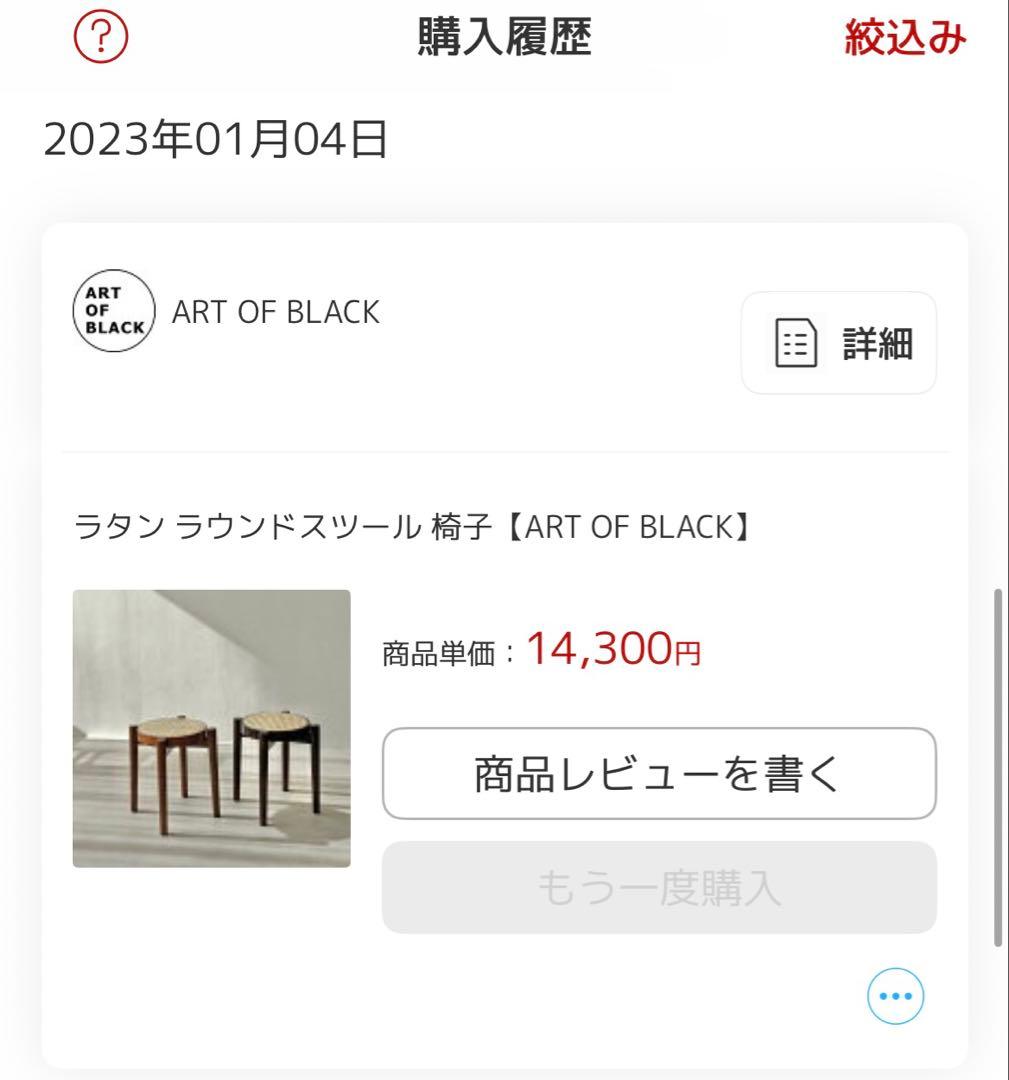The width and height of the screenshot is (1009, 1080).
Task: Click the ART OF BLACK shop name text
Action: [276, 311]
